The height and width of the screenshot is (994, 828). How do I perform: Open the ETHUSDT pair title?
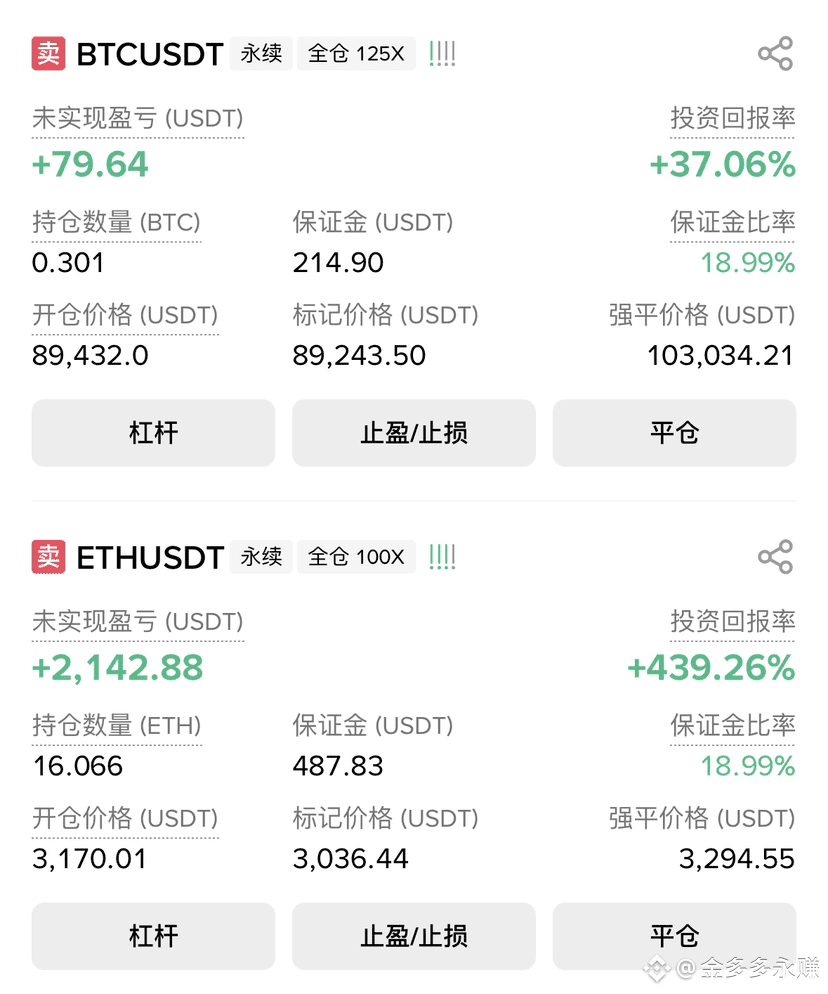point(150,557)
